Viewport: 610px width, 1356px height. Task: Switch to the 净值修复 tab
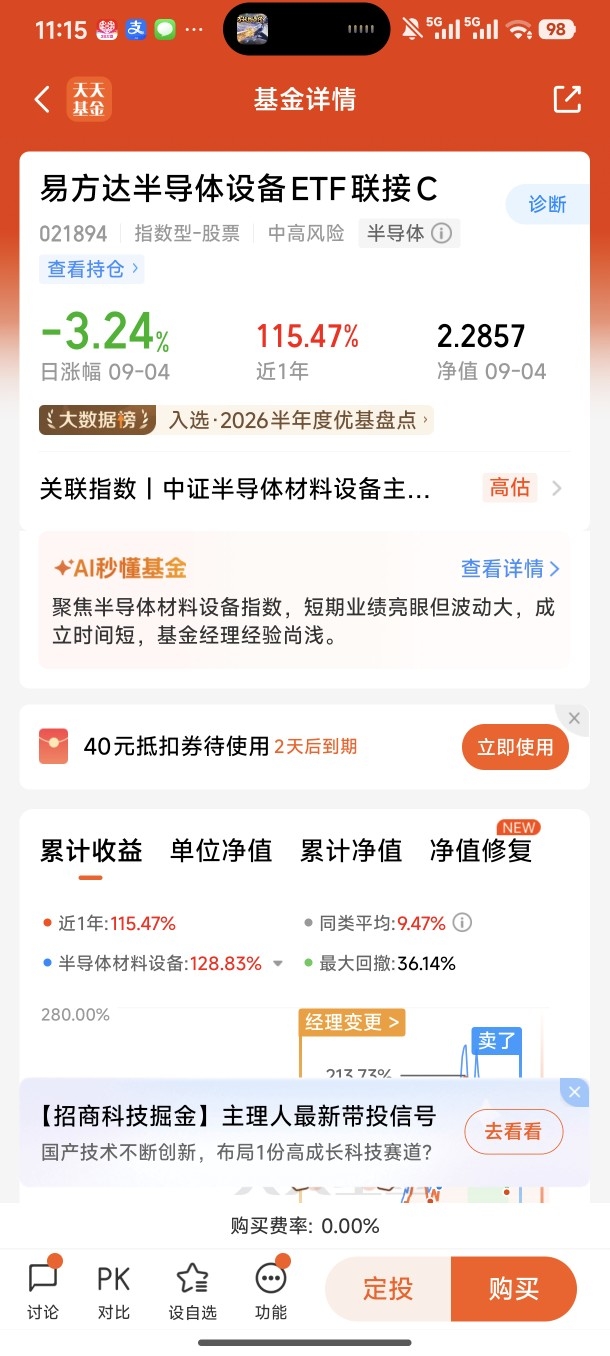tap(481, 851)
